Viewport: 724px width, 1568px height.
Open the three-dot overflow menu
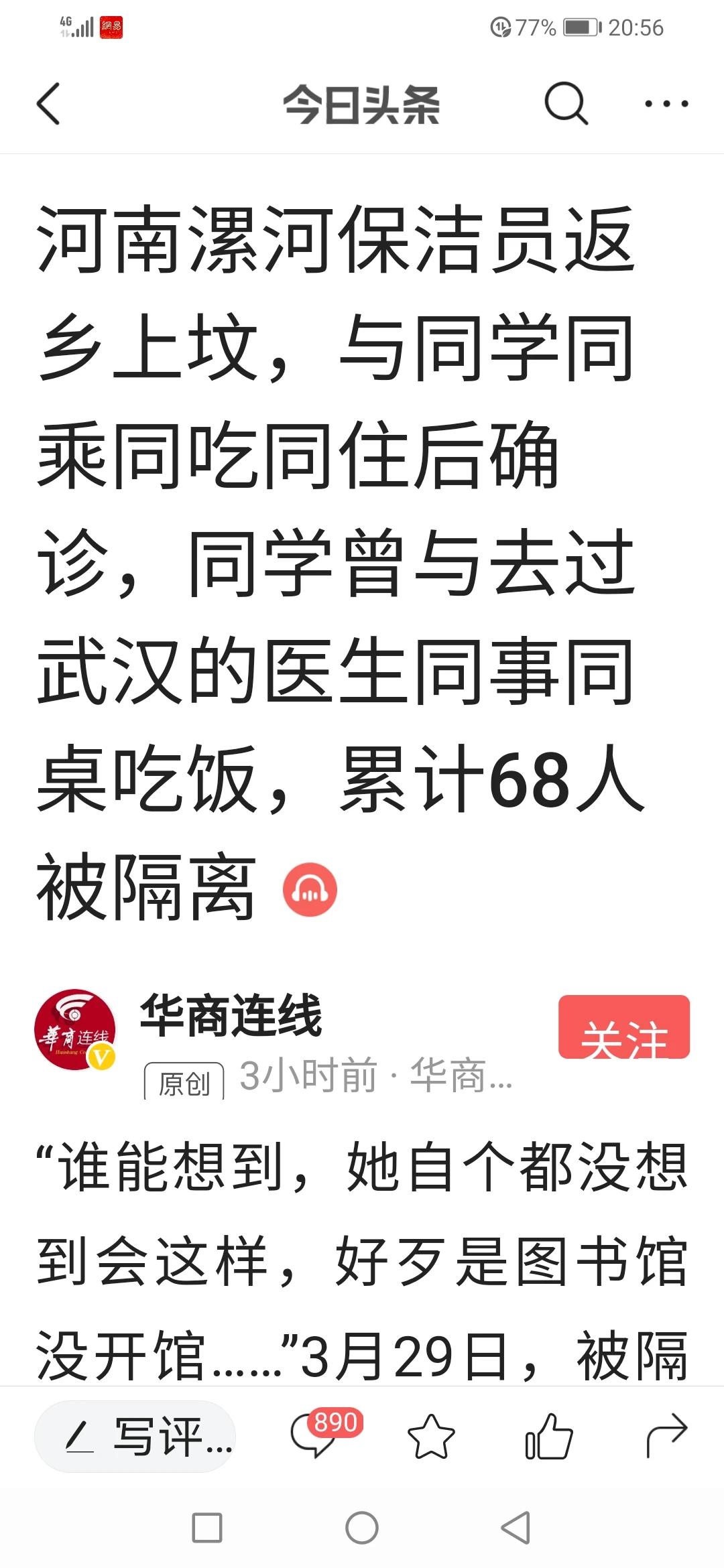point(666,104)
